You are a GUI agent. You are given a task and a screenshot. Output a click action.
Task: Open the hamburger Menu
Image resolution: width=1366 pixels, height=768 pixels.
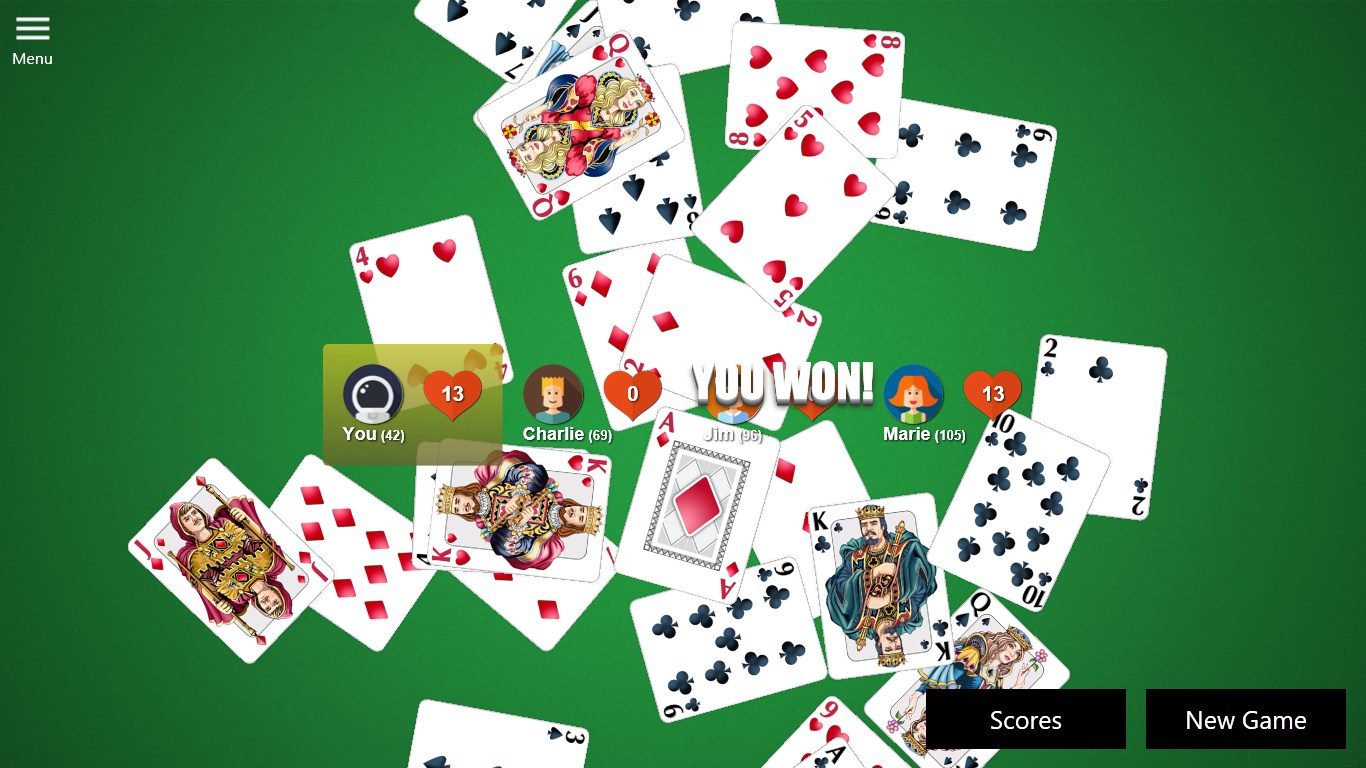(x=32, y=39)
